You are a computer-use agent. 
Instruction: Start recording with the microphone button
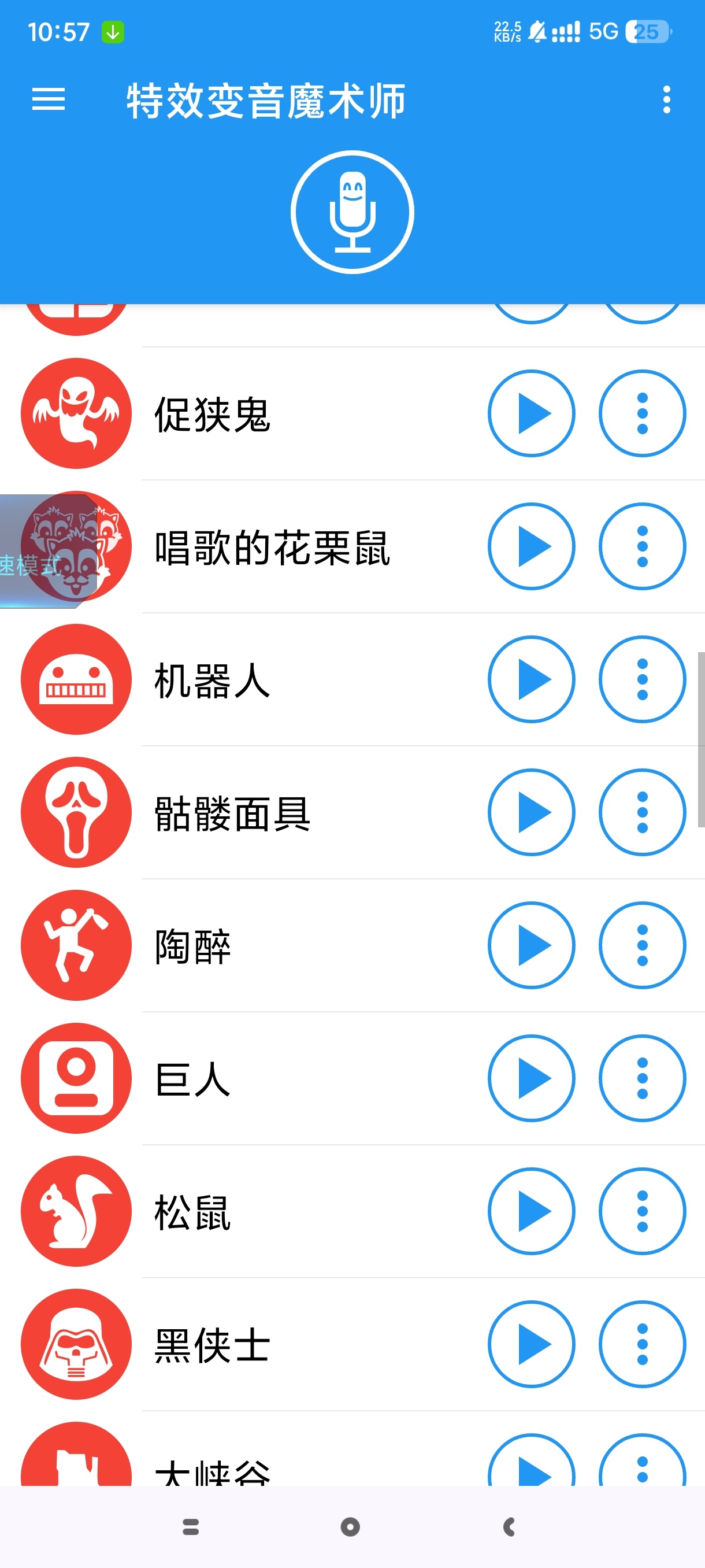click(x=352, y=212)
